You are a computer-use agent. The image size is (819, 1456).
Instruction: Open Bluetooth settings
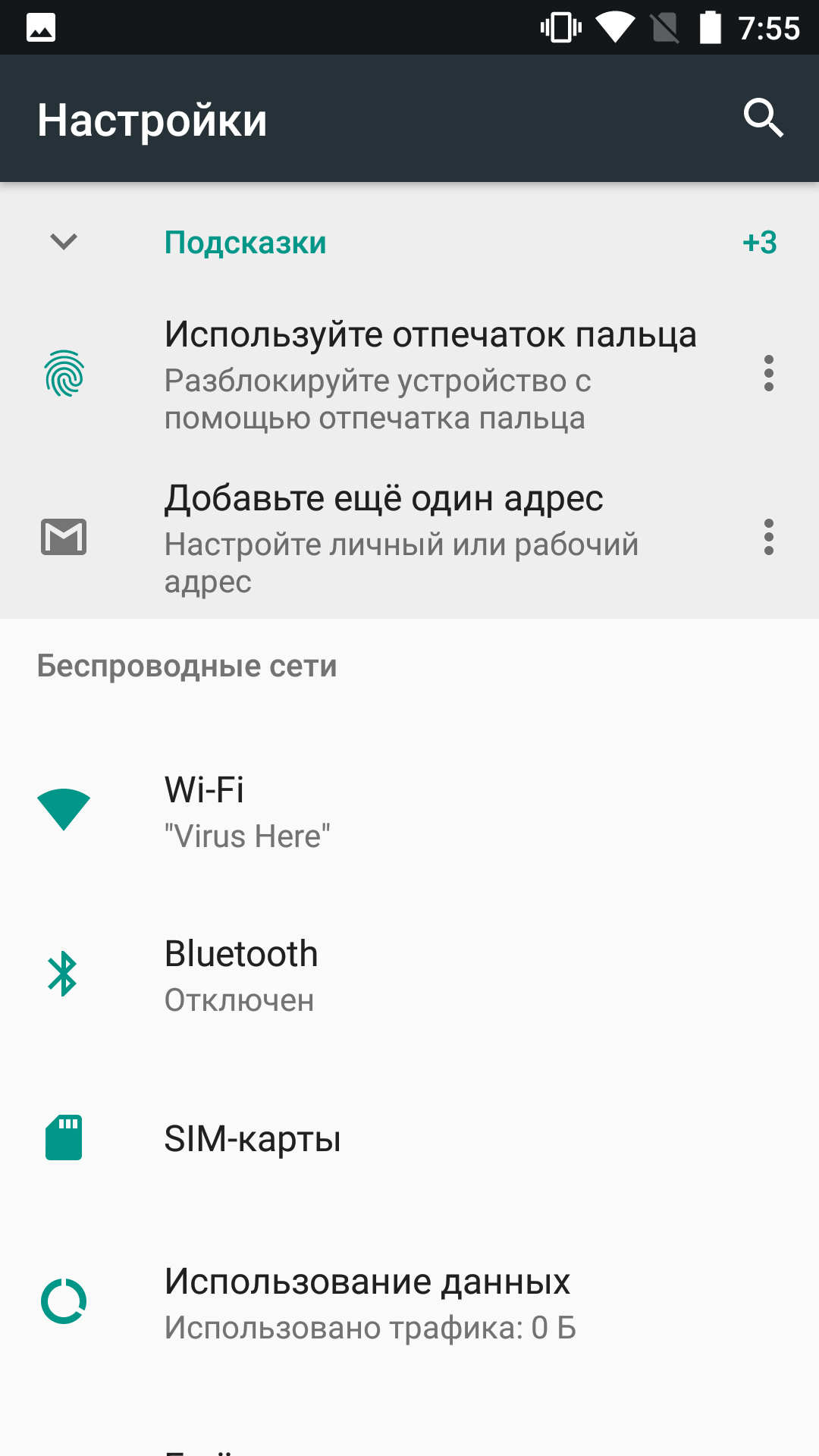pyautogui.click(x=409, y=975)
